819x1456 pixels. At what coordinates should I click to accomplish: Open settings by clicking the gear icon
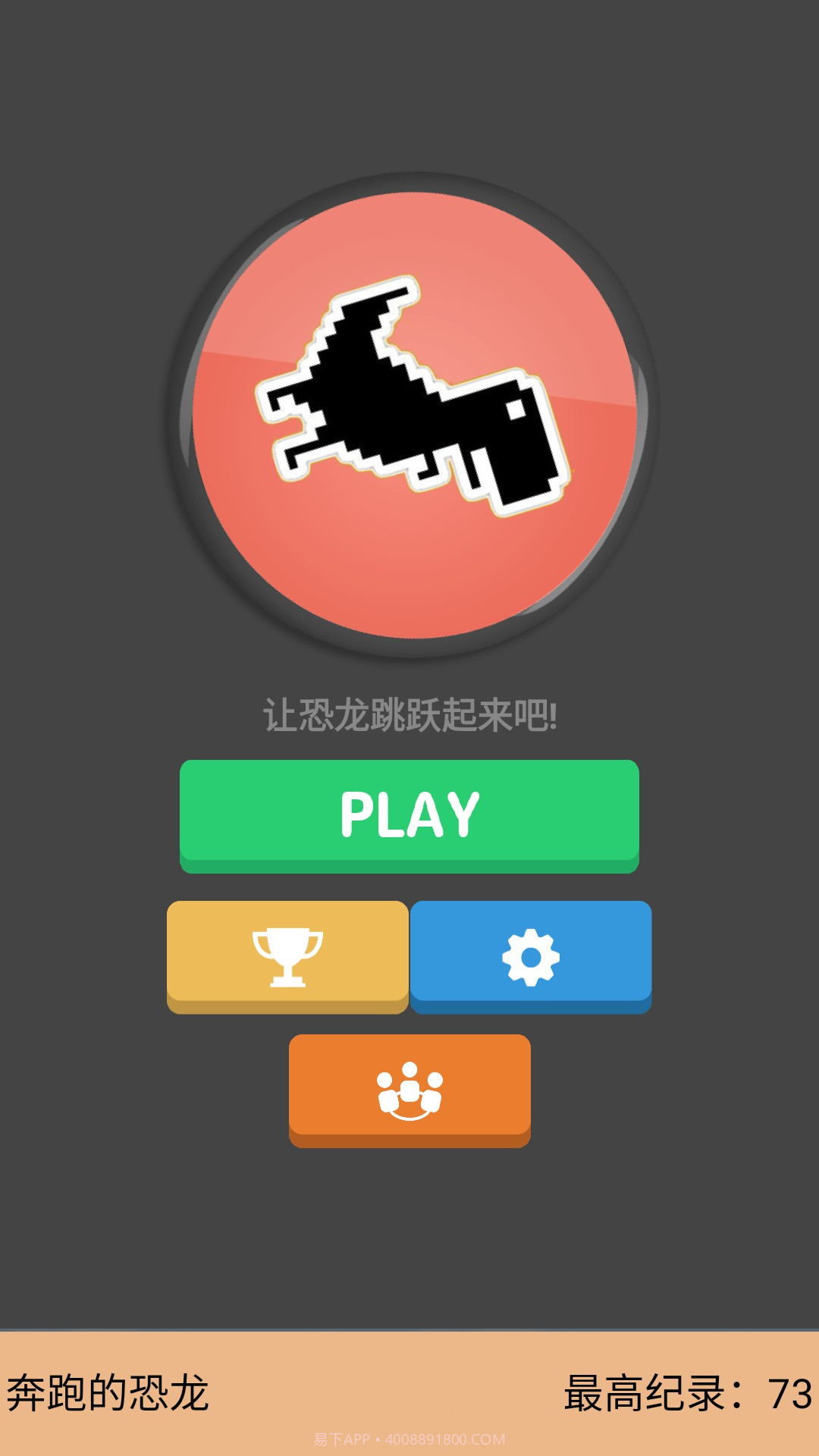(x=532, y=956)
